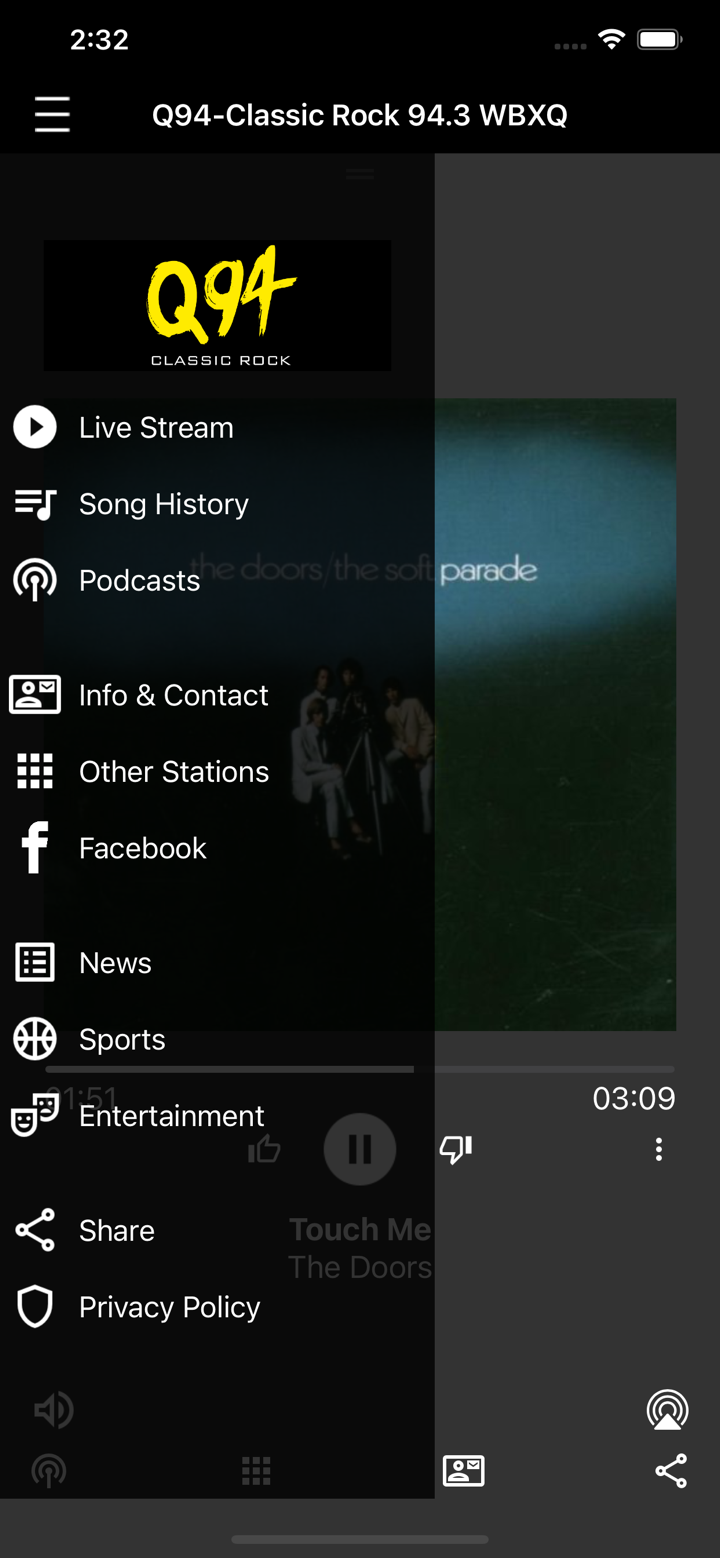This screenshot has height=1558, width=720.
Task: Open Privacy Policy from the menu
Action: 35,1306
